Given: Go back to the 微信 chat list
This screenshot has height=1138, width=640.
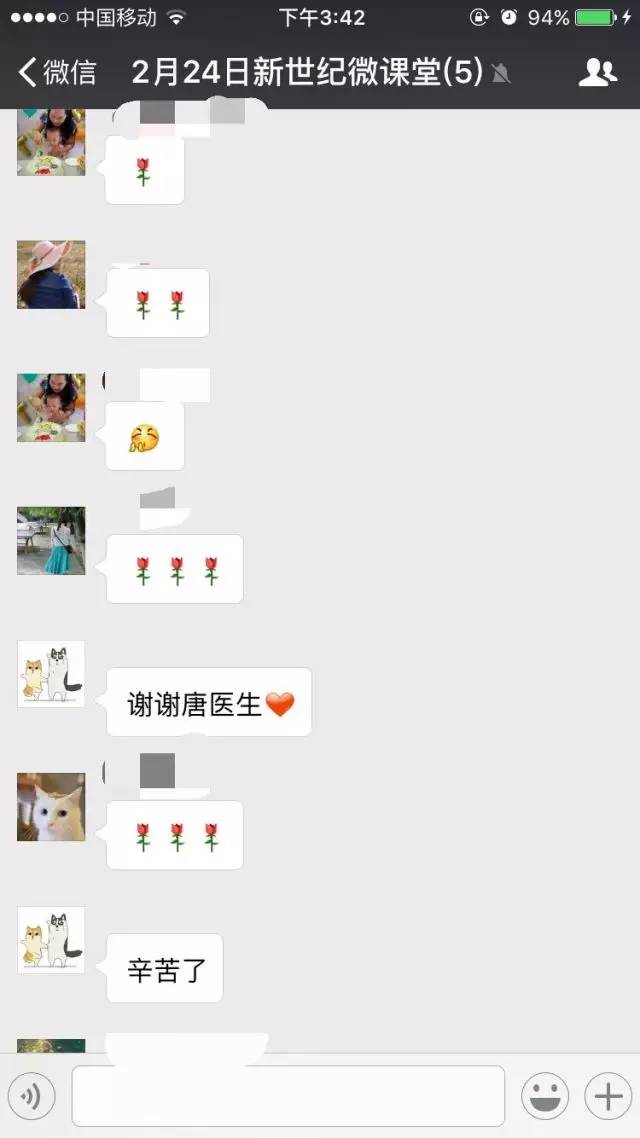Looking at the screenshot, I should coord(58,72).
